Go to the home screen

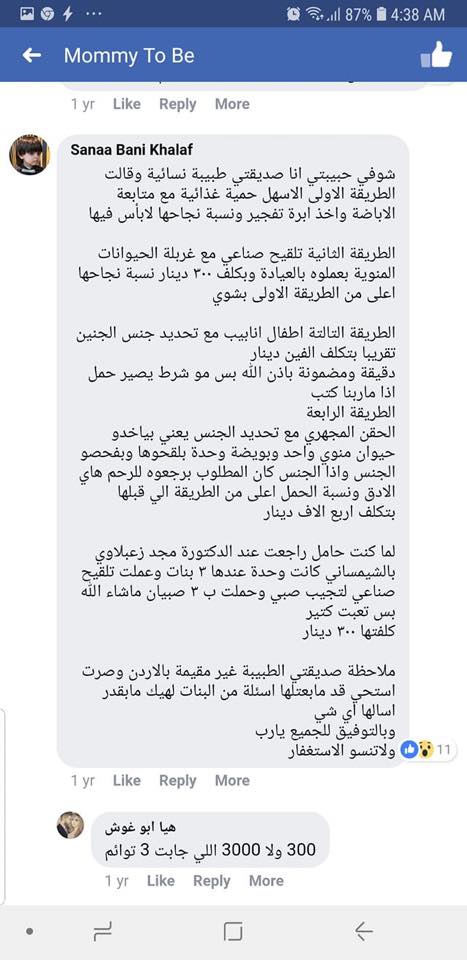coord(233,932)
